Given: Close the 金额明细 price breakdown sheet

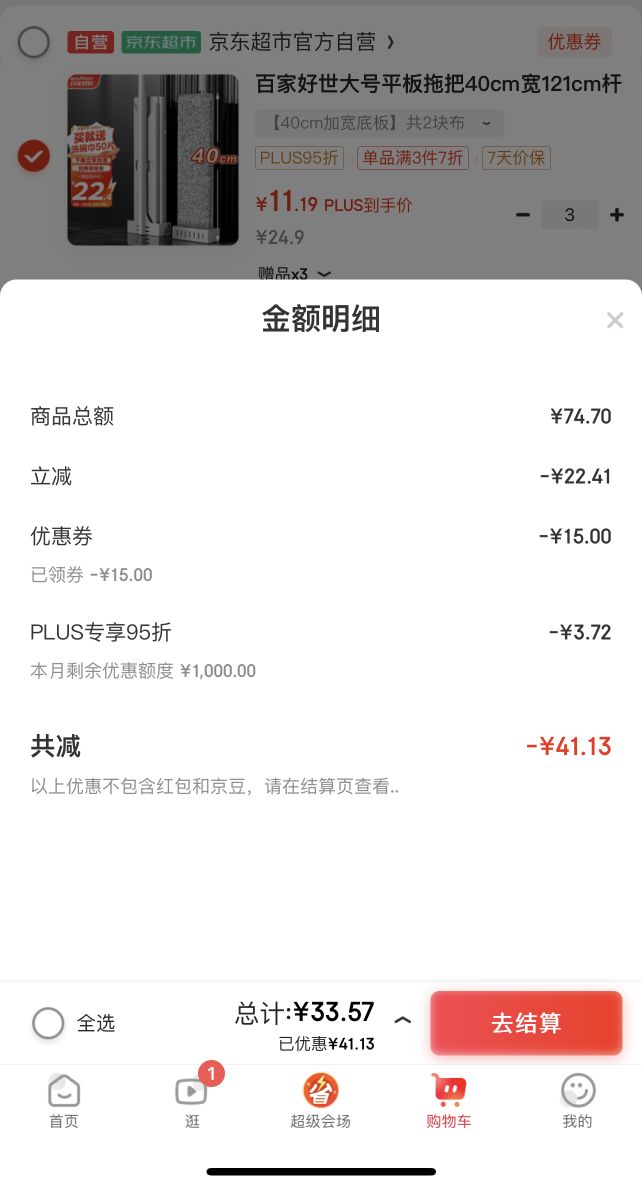Looking at the screenshot, I should tap(615, 320).
